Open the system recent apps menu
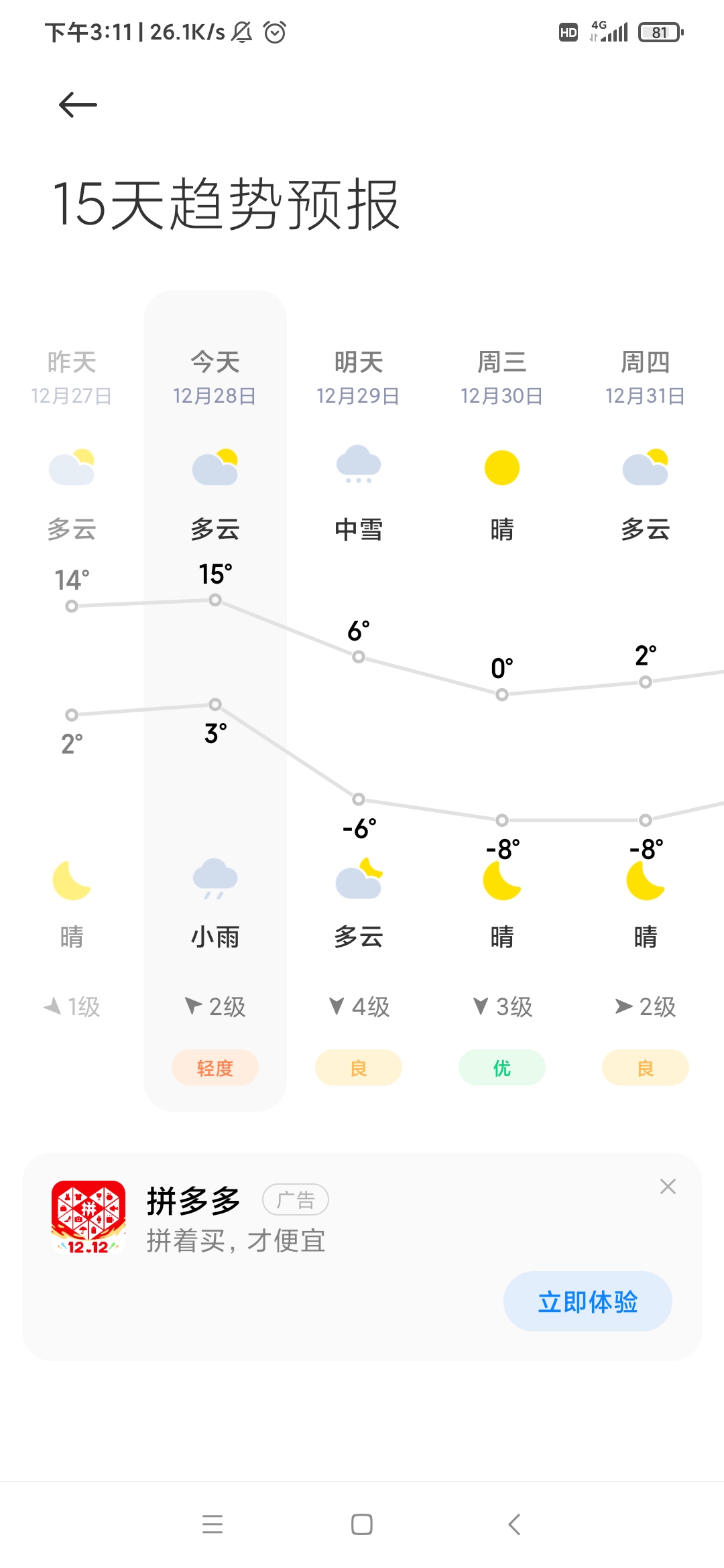Image resolution: width=724 pixels, height=1568 pixels. coord(213,1524)
